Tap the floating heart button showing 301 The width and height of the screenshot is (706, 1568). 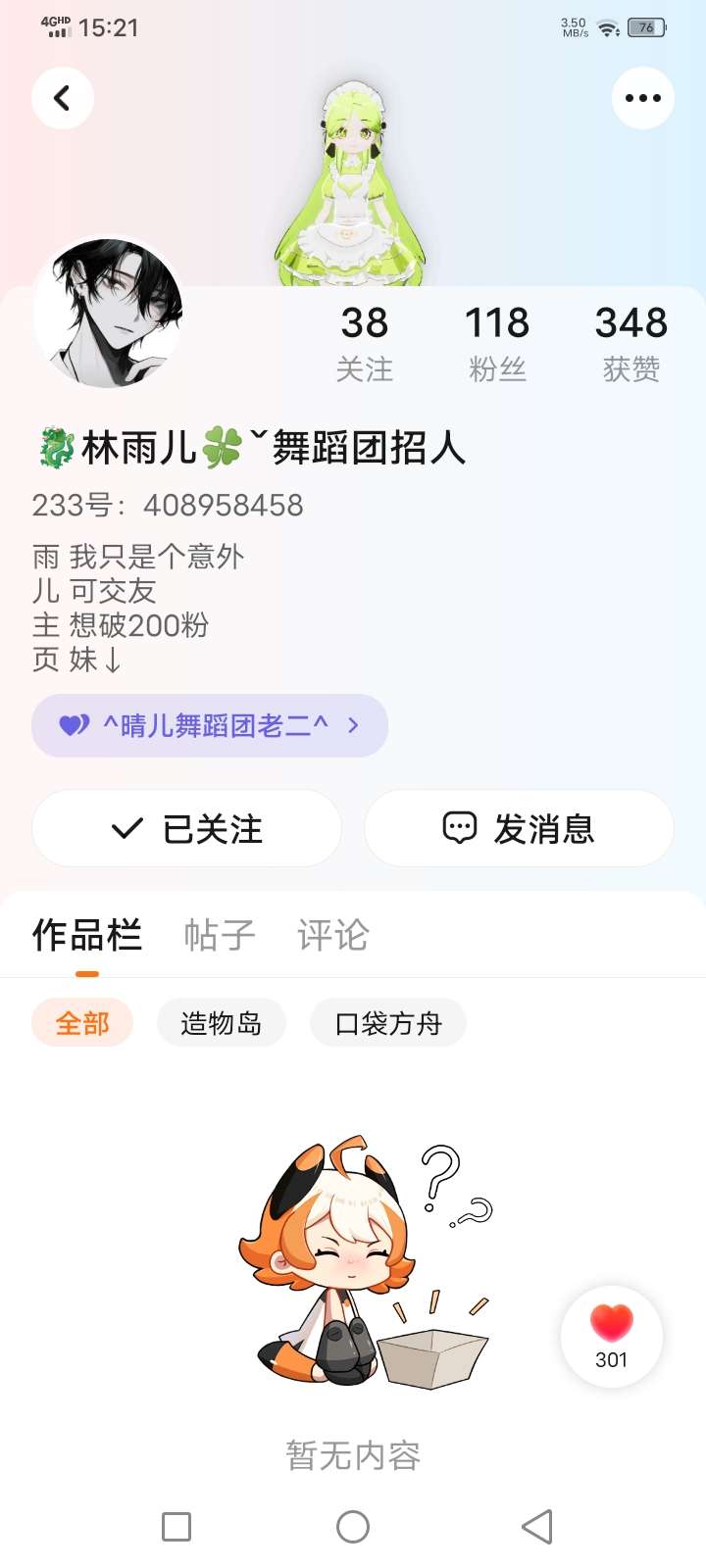click(x=612, y=1337)
